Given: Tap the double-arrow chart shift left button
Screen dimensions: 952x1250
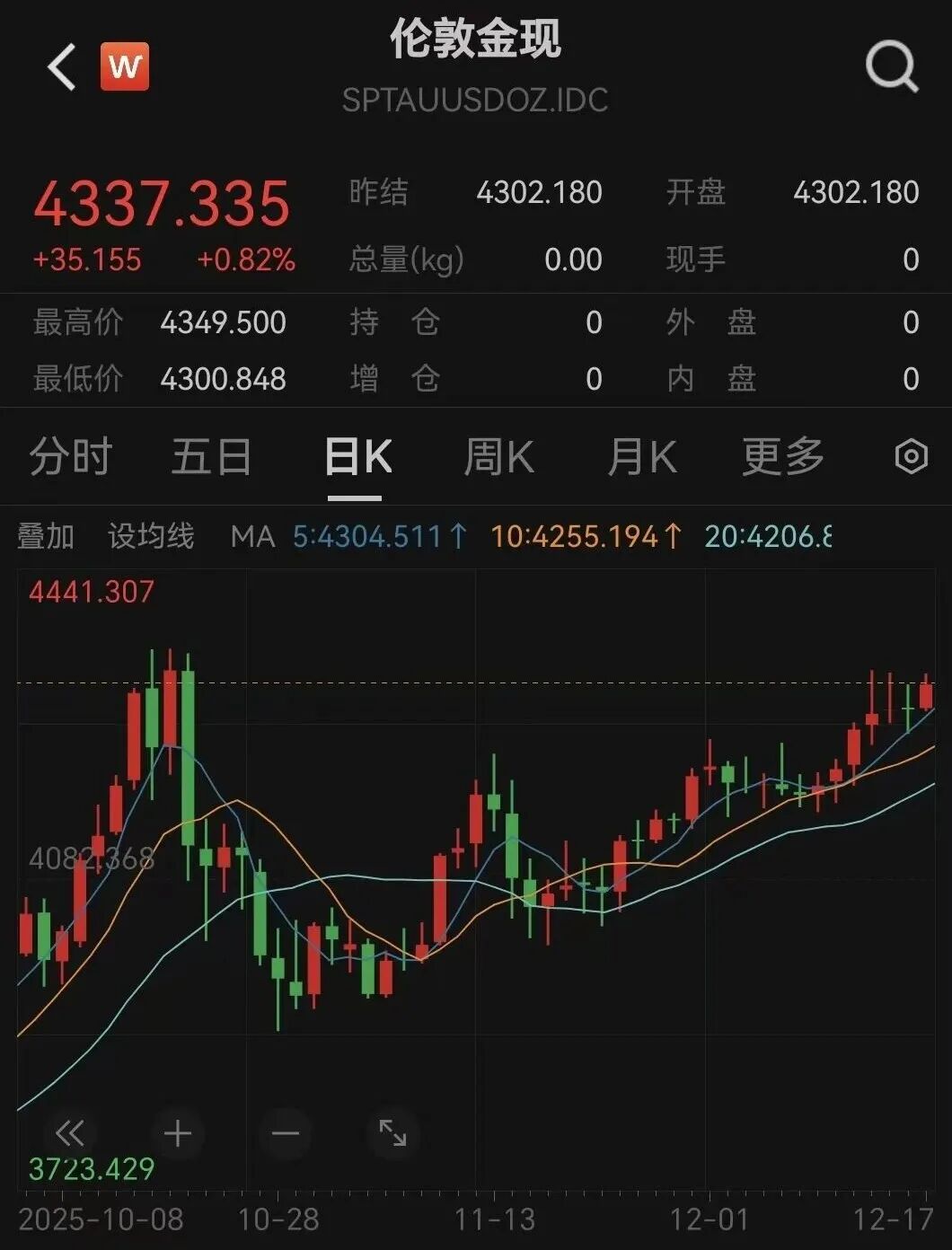Looking at the screenshot, I should point(70,1133).
